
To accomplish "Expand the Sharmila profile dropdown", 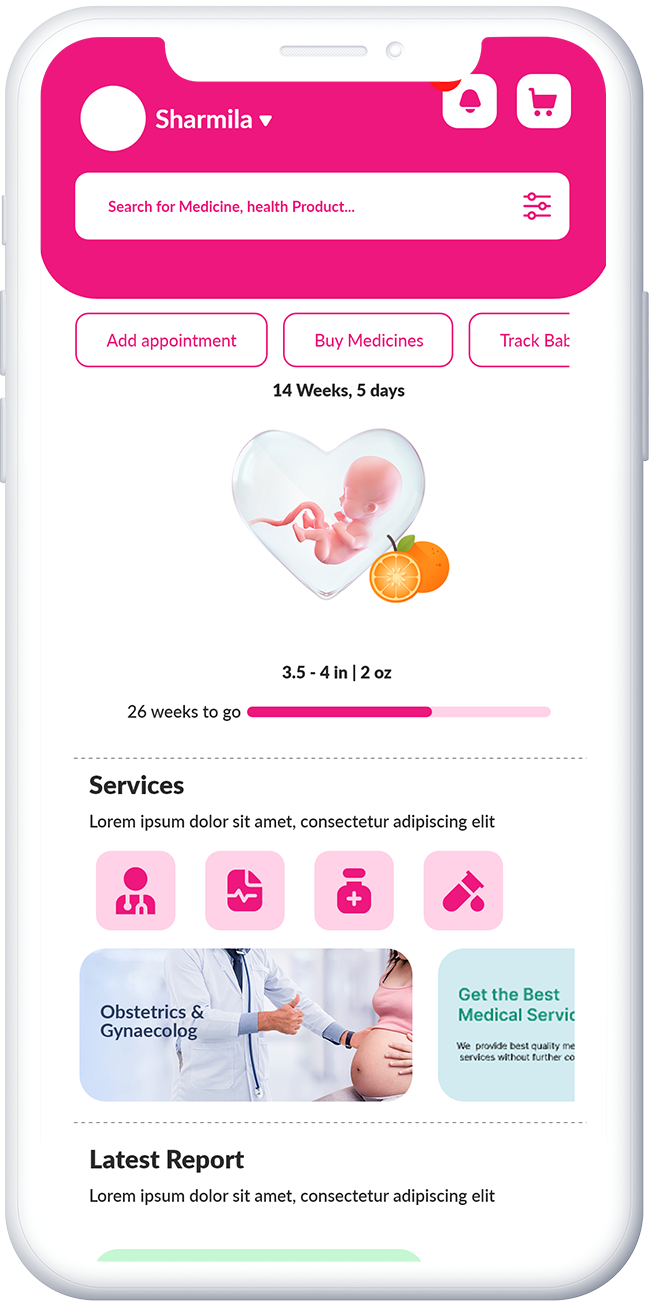I will pyautogui.click(x=265, y=121).
